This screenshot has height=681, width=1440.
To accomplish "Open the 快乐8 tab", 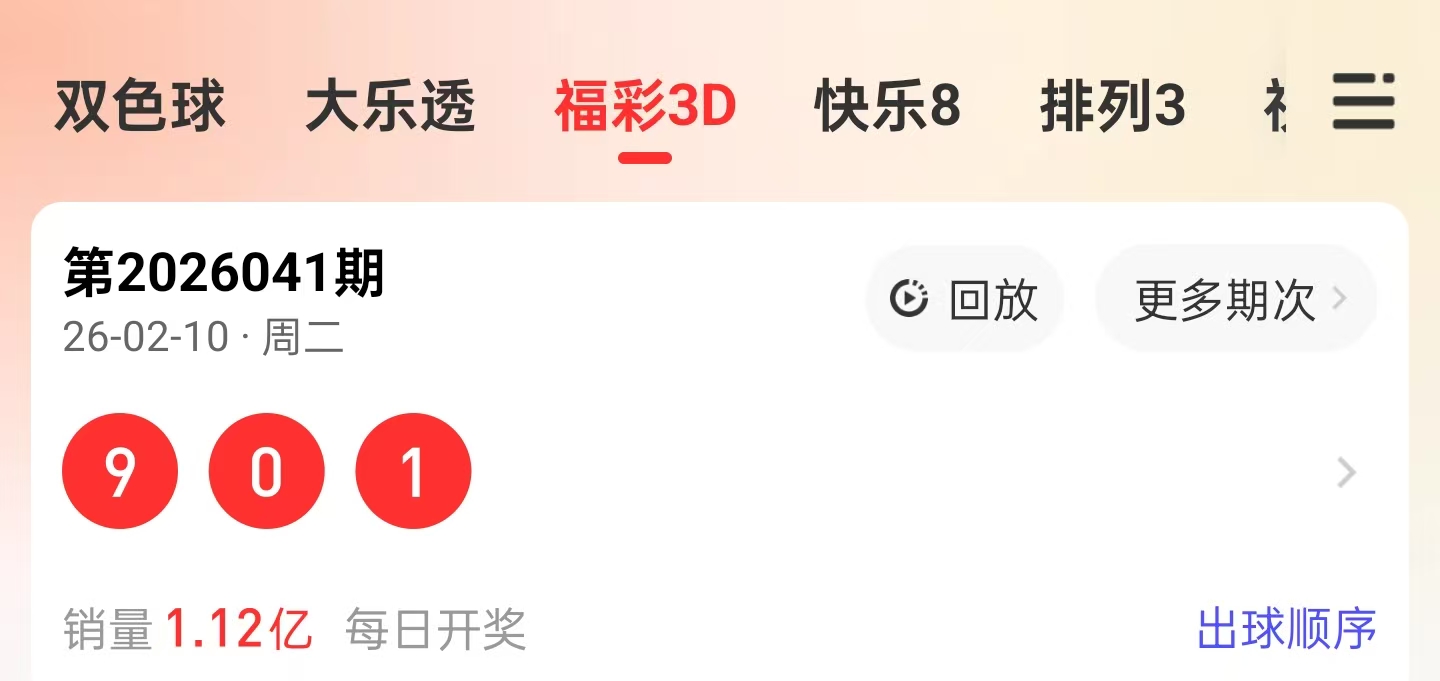I will coord(887,107).
